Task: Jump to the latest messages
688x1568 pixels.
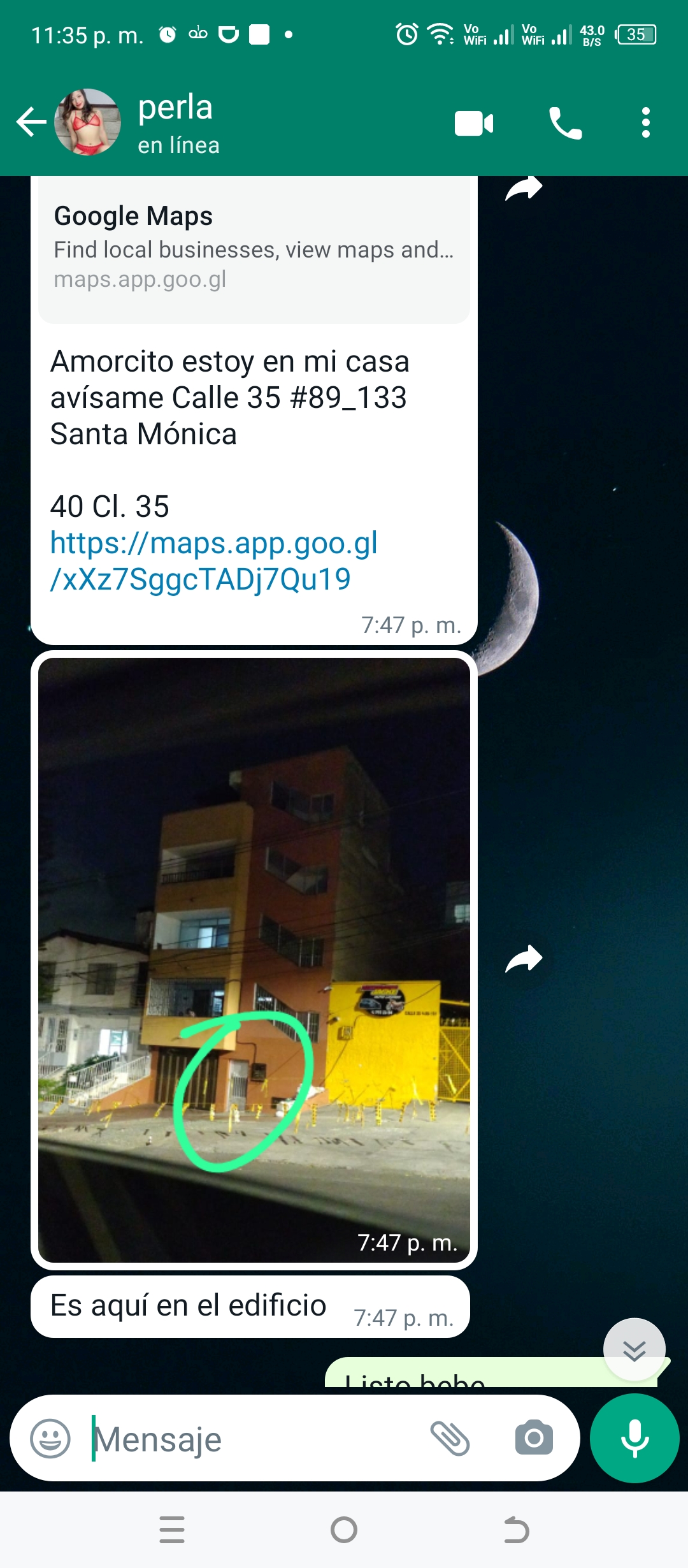Action: (x=634, y=1349)
